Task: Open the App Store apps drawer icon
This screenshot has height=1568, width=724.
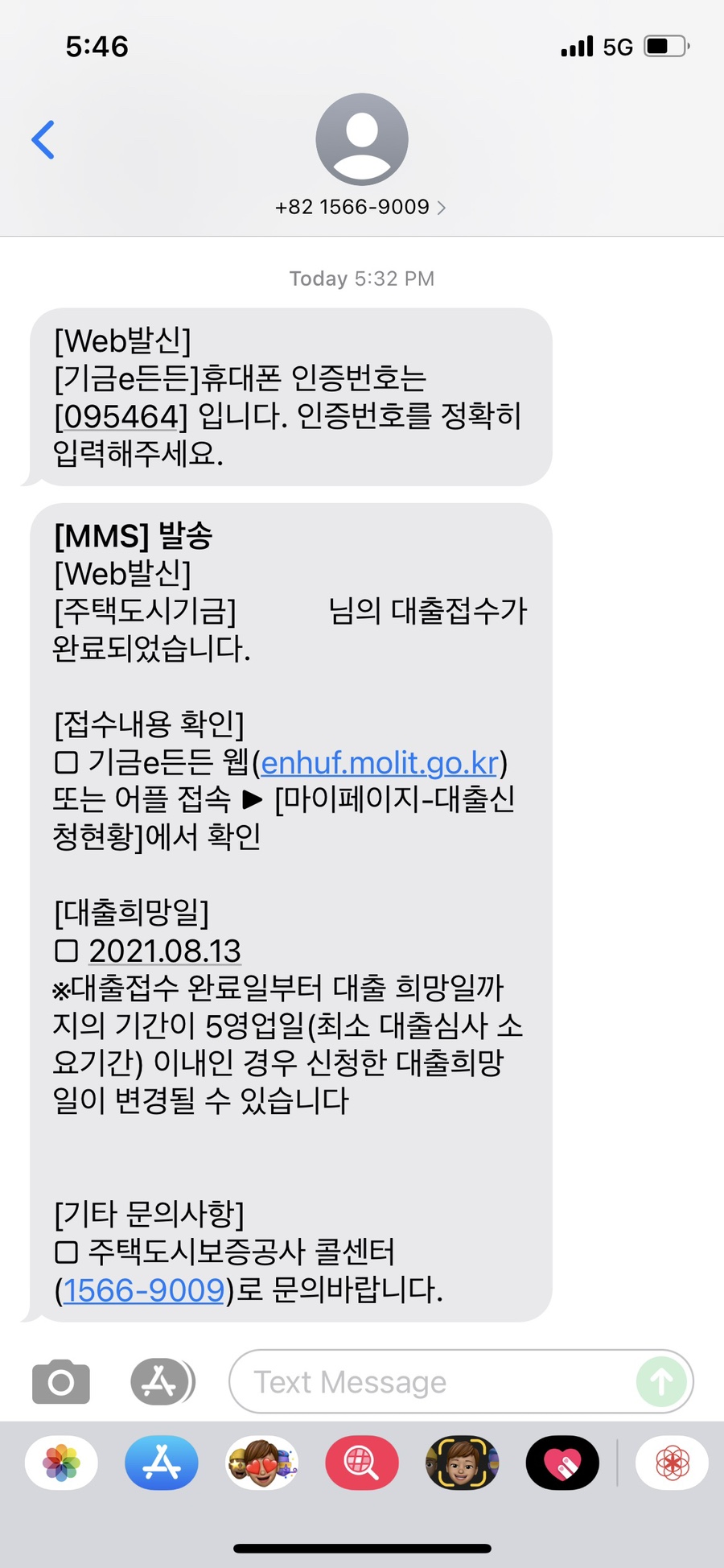Action: [x=161, y=1464]
